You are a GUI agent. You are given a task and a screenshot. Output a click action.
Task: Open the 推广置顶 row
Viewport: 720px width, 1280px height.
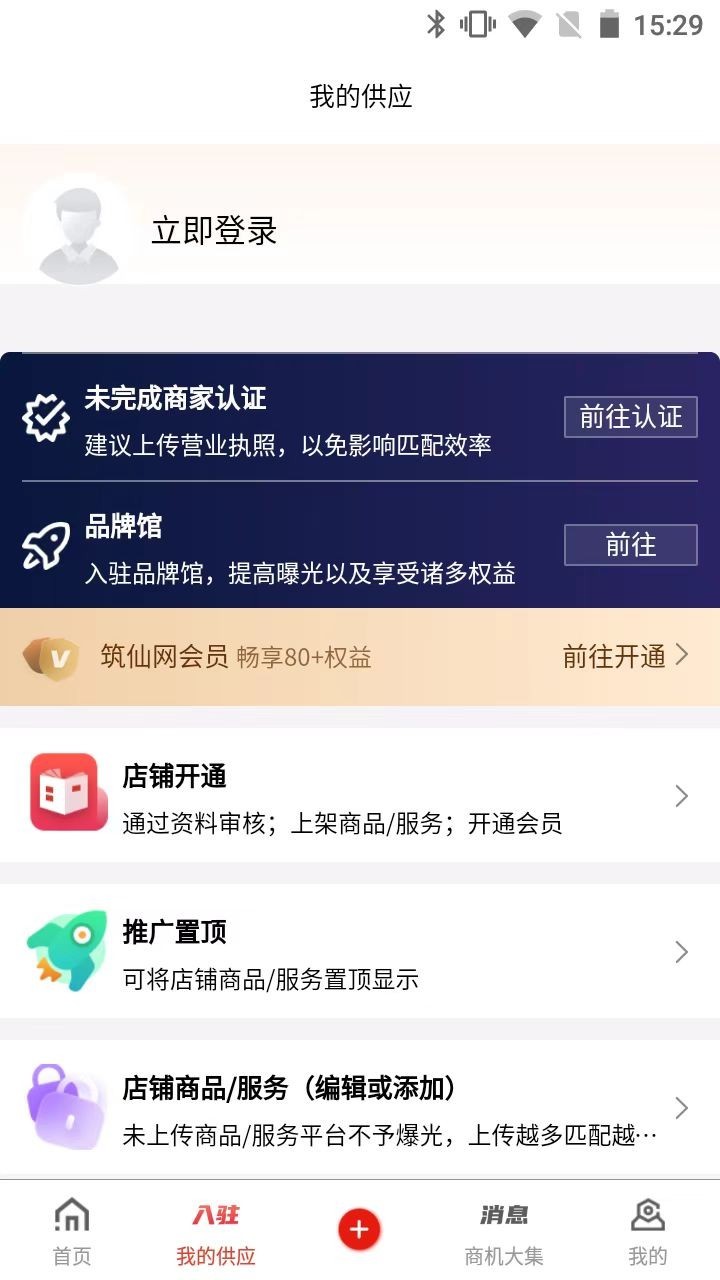click(x=360, y=951)
